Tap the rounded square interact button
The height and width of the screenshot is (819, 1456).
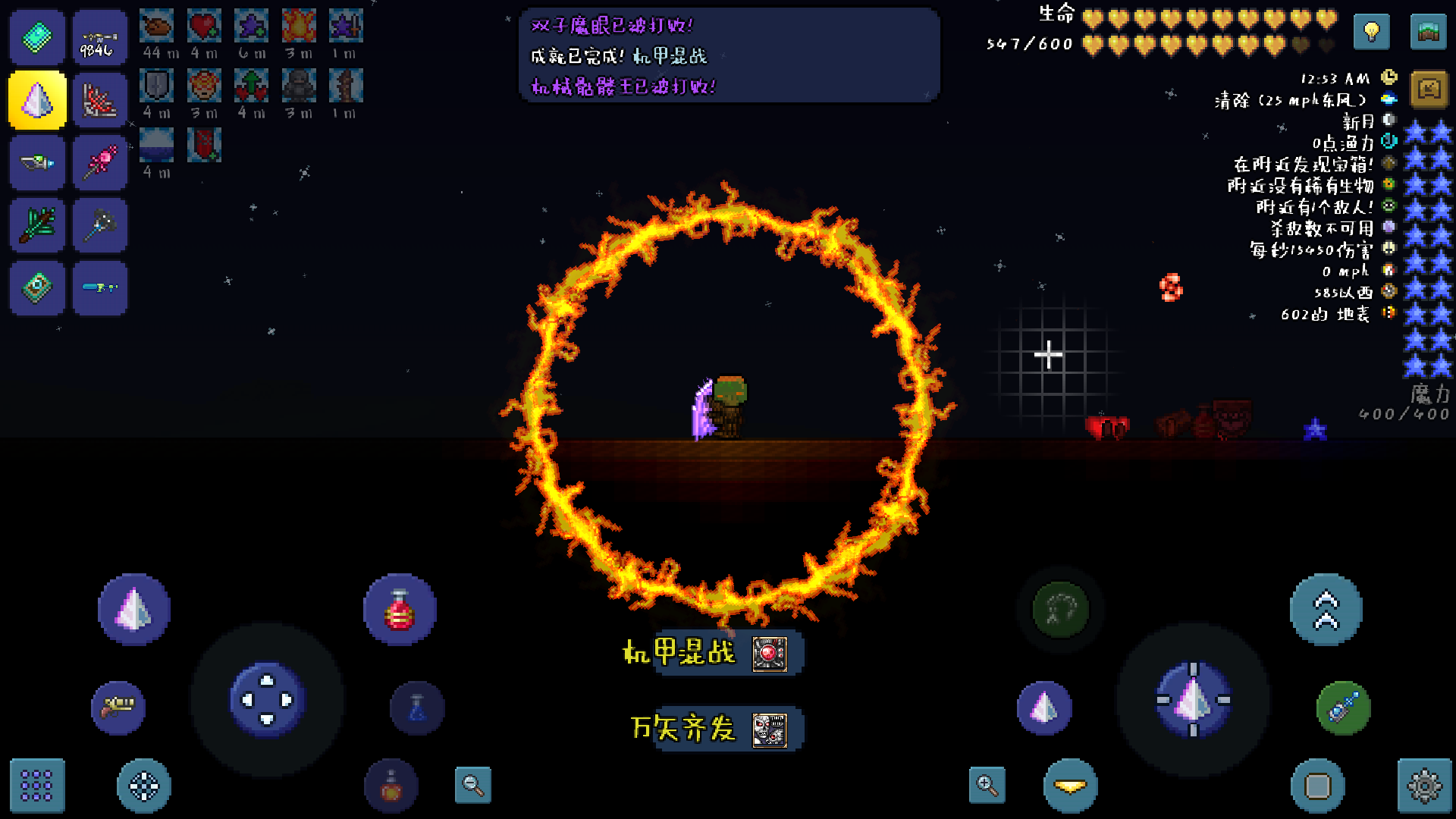point(1318,786)
